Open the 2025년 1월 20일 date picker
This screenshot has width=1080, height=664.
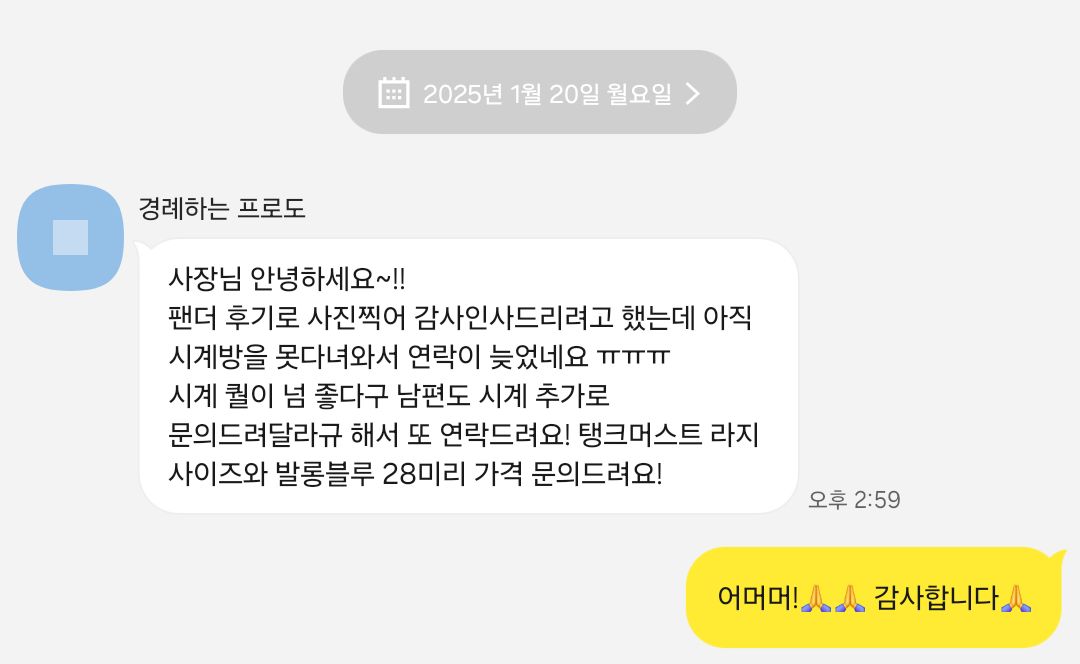tap(540, 93)
